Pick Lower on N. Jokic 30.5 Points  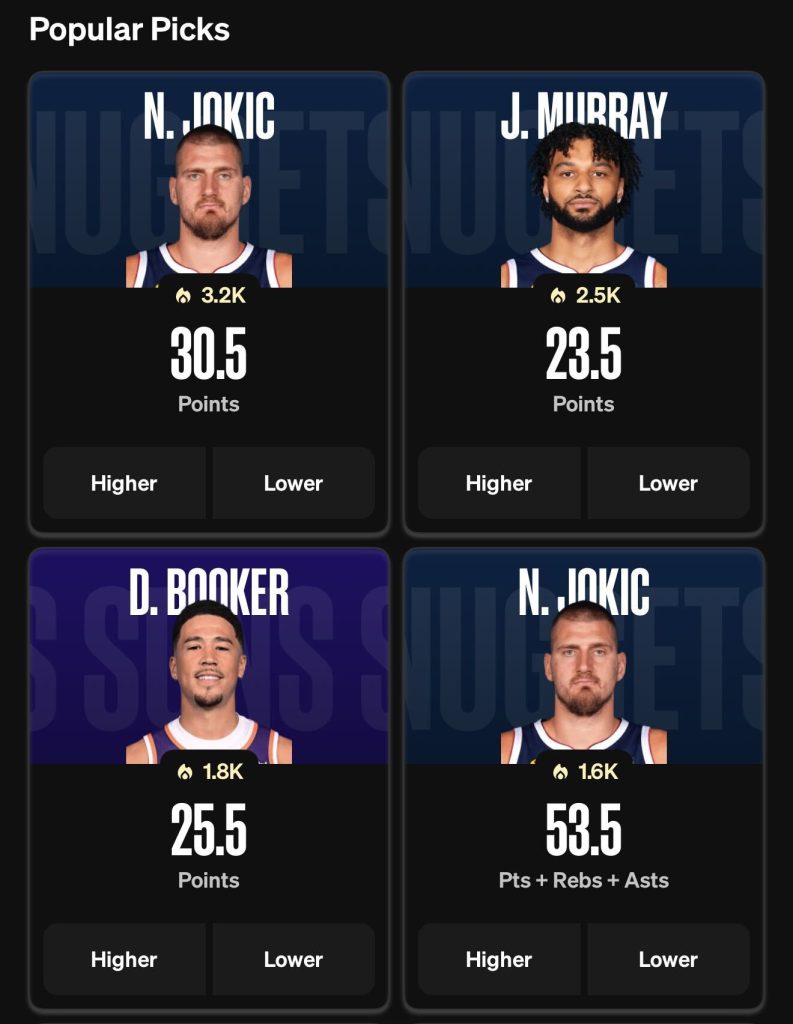[293, 483]
